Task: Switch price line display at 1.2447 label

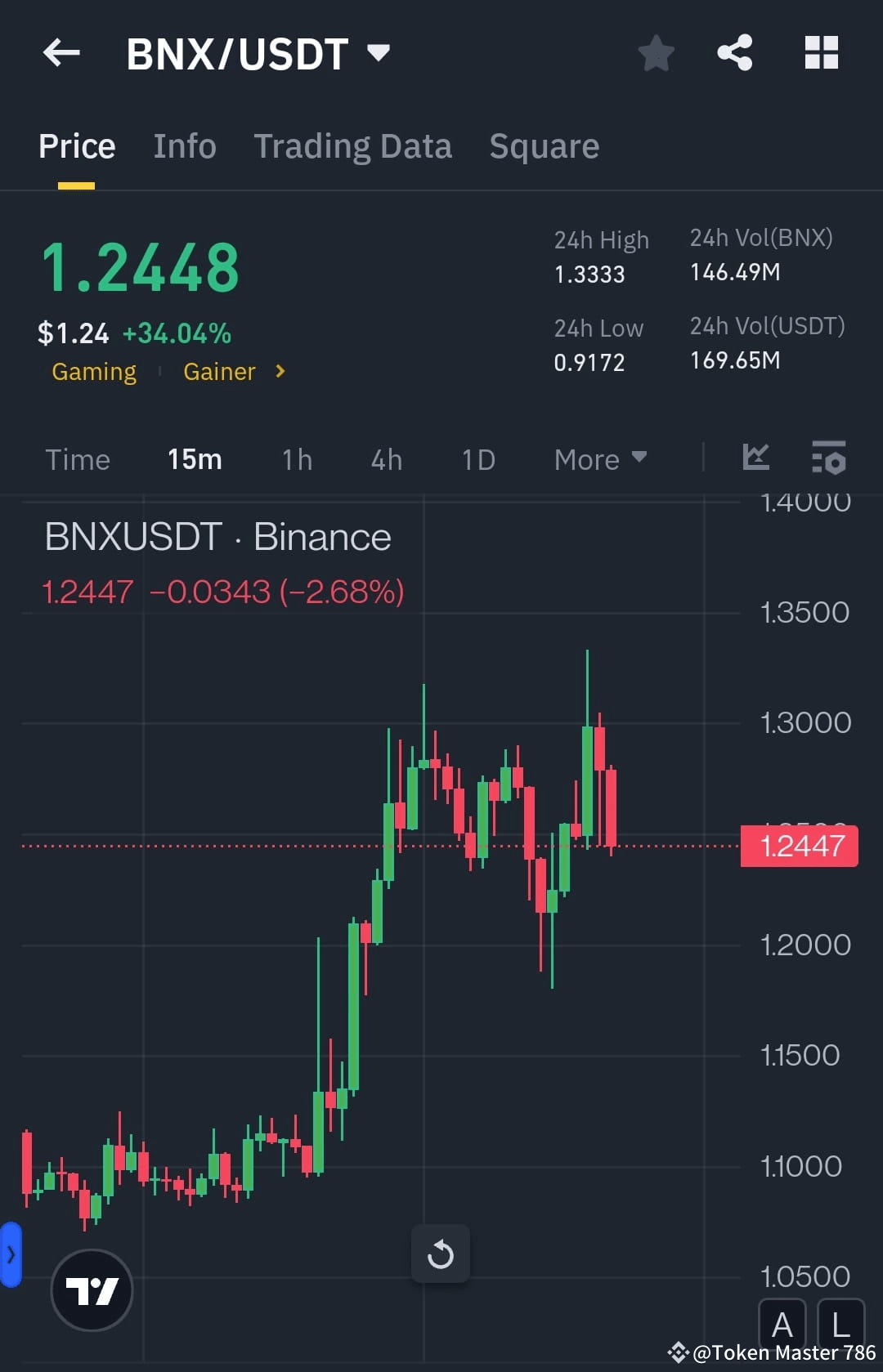Action: coord(799,847)
